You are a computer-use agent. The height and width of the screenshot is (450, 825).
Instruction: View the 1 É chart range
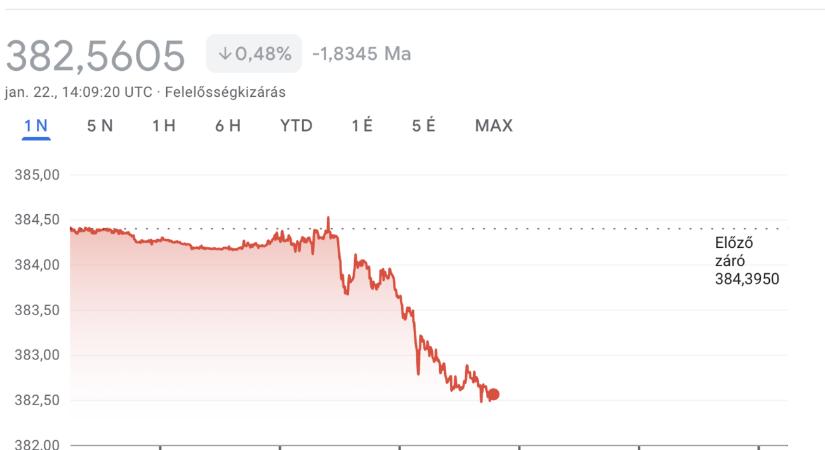pos(362,126)
